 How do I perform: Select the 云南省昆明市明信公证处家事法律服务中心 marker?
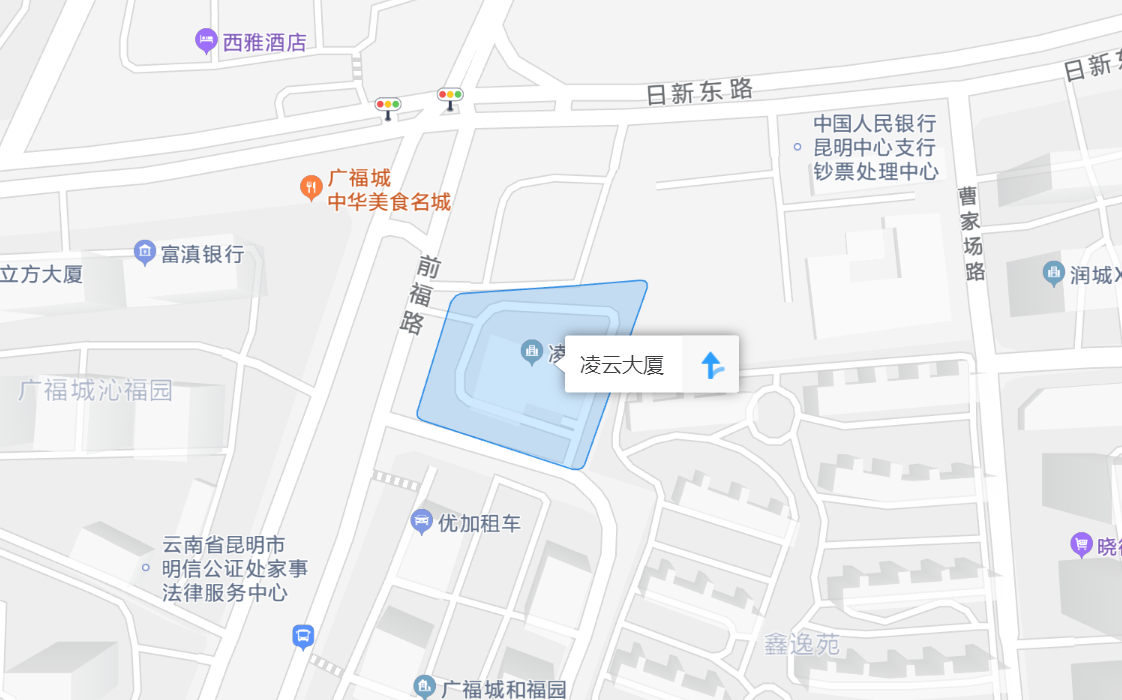pyautogui.click(x=146, y=568)
